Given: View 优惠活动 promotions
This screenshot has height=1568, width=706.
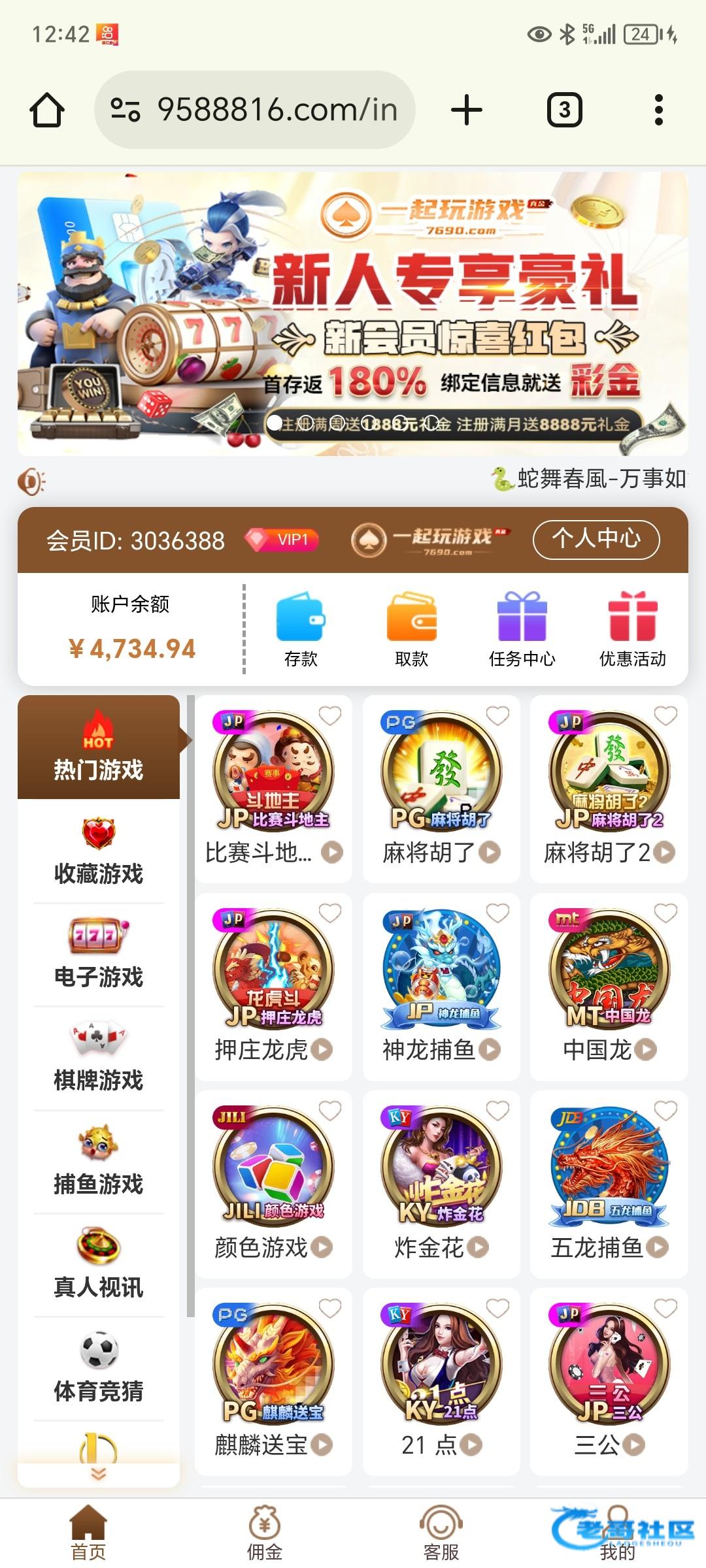Looking at the screenshot, I should (632, 629).
